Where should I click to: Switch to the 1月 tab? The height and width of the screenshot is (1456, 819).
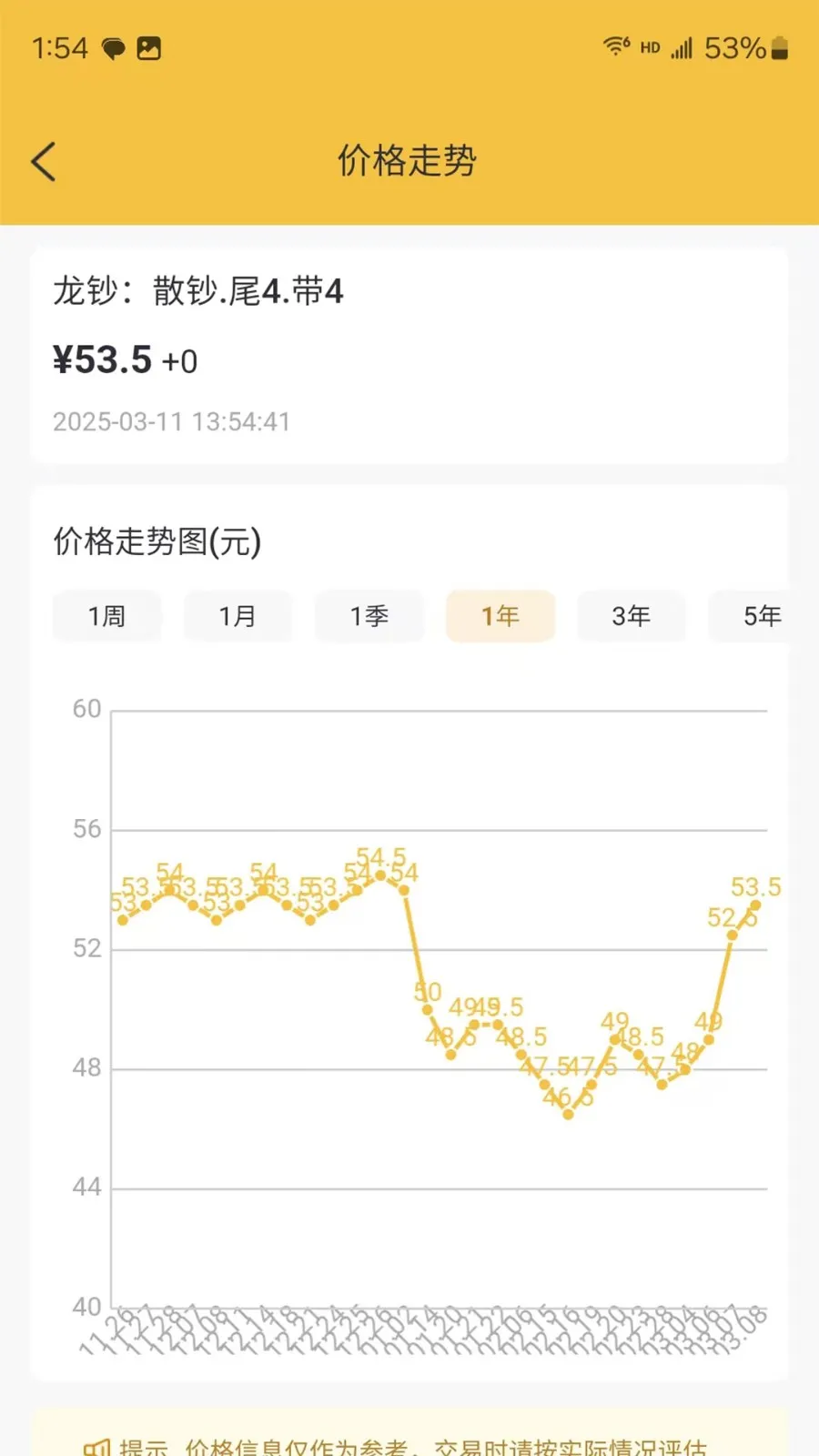238,615
